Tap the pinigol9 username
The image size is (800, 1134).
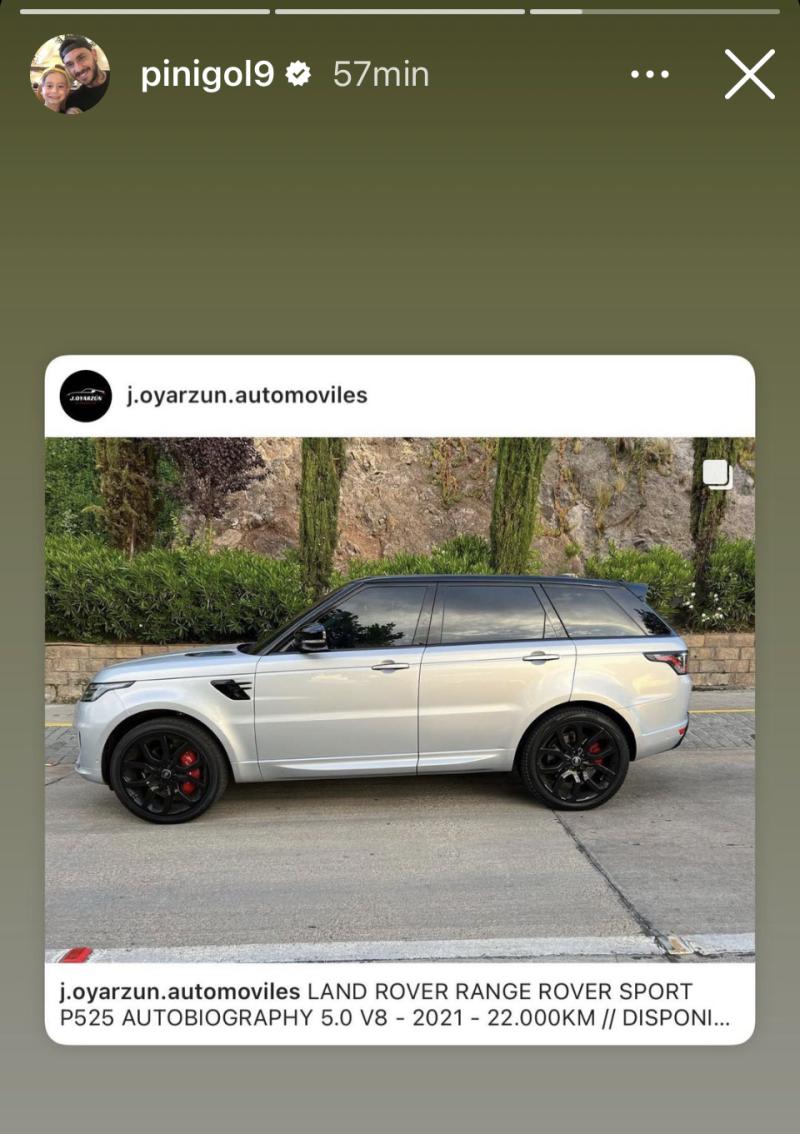[x=207, y=75]
